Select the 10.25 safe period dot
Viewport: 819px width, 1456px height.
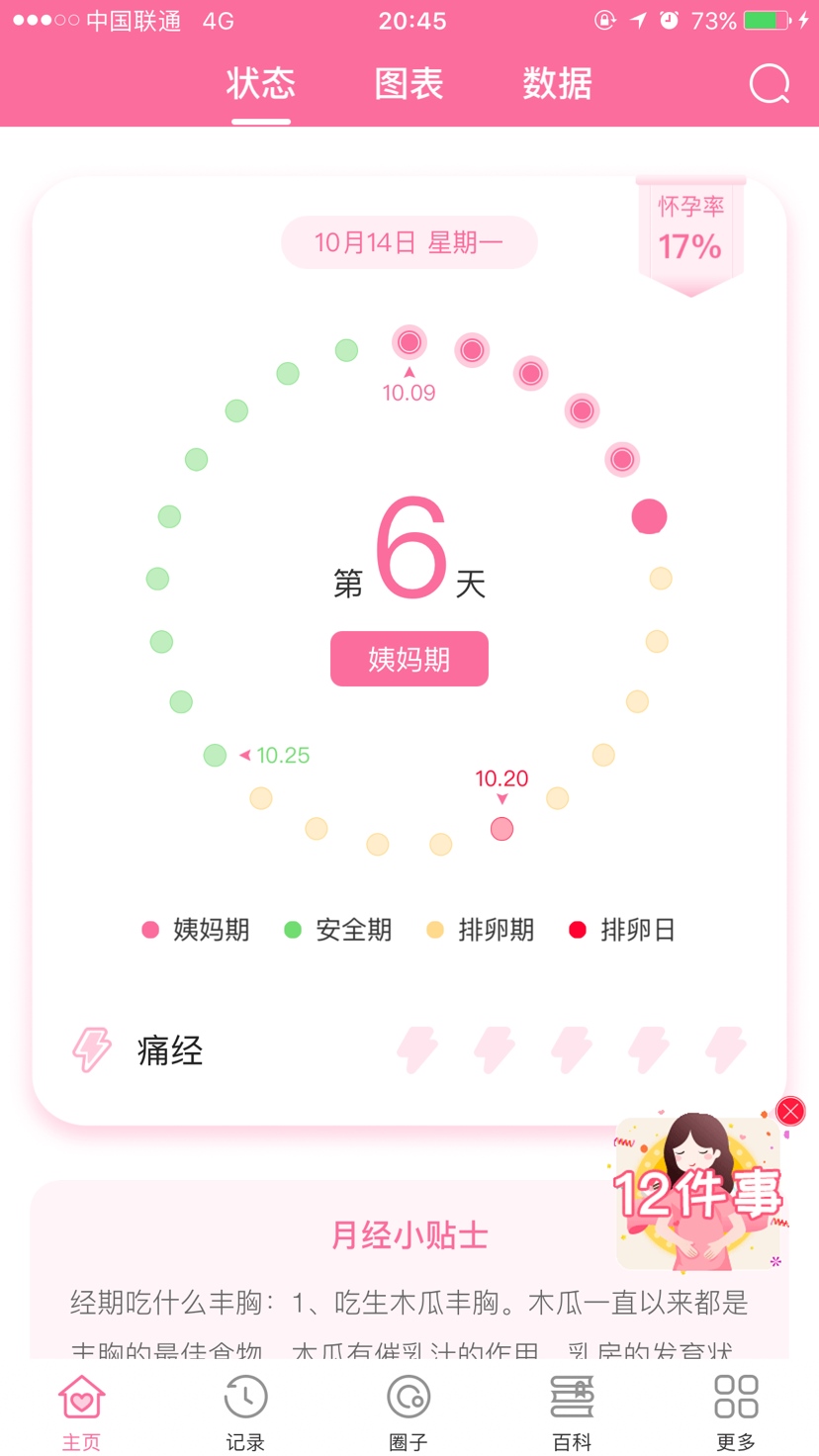(x=215, y=756)
